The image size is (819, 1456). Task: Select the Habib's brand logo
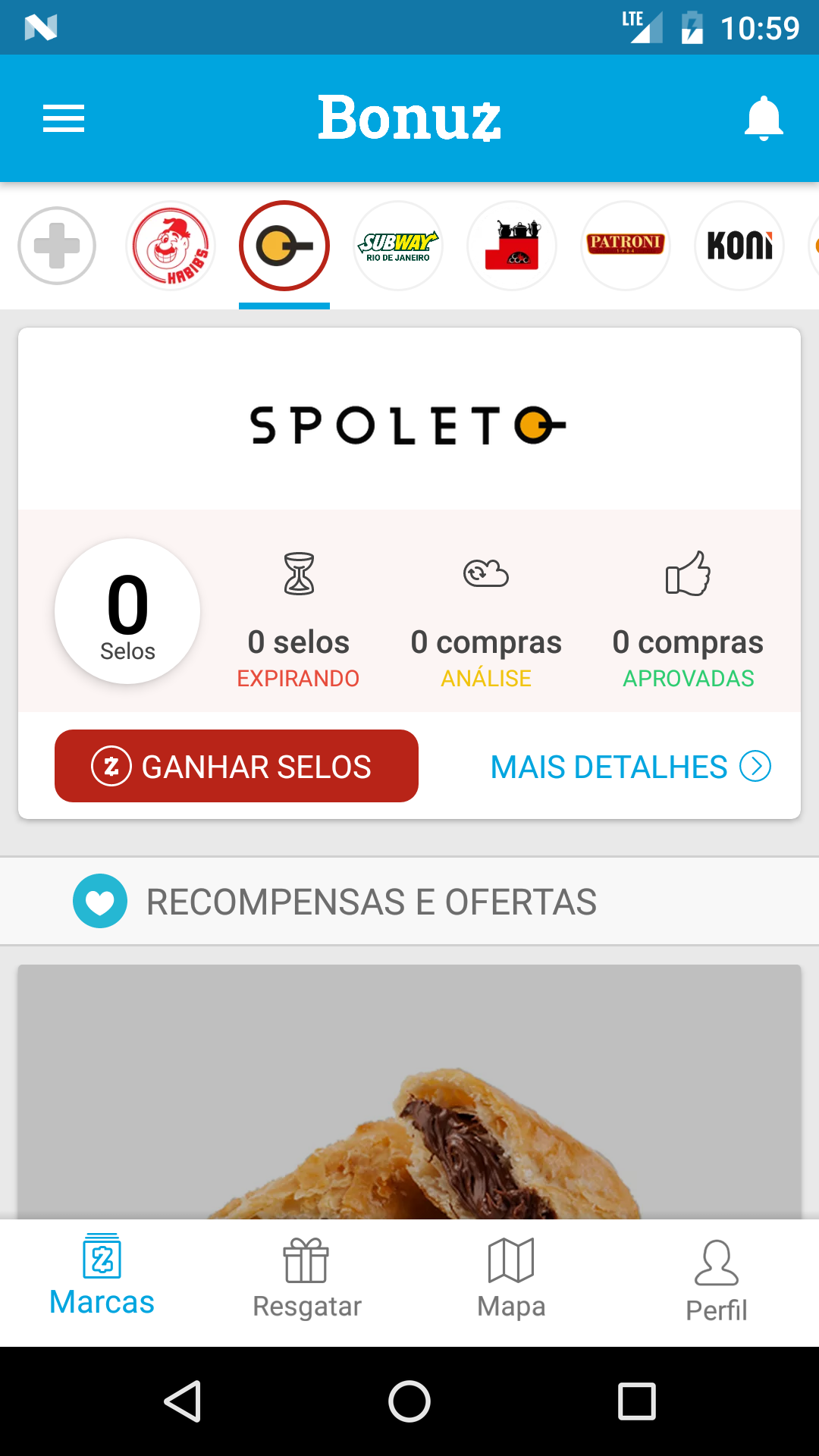pos(171,246)
